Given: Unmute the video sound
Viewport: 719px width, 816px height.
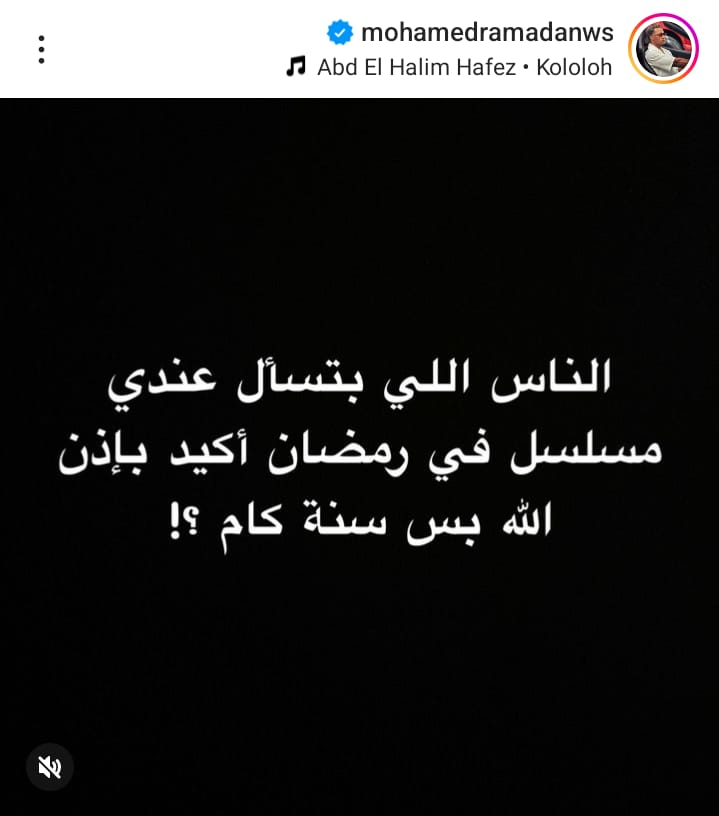Looking at the screenshot, I should [x=49, y=767].
